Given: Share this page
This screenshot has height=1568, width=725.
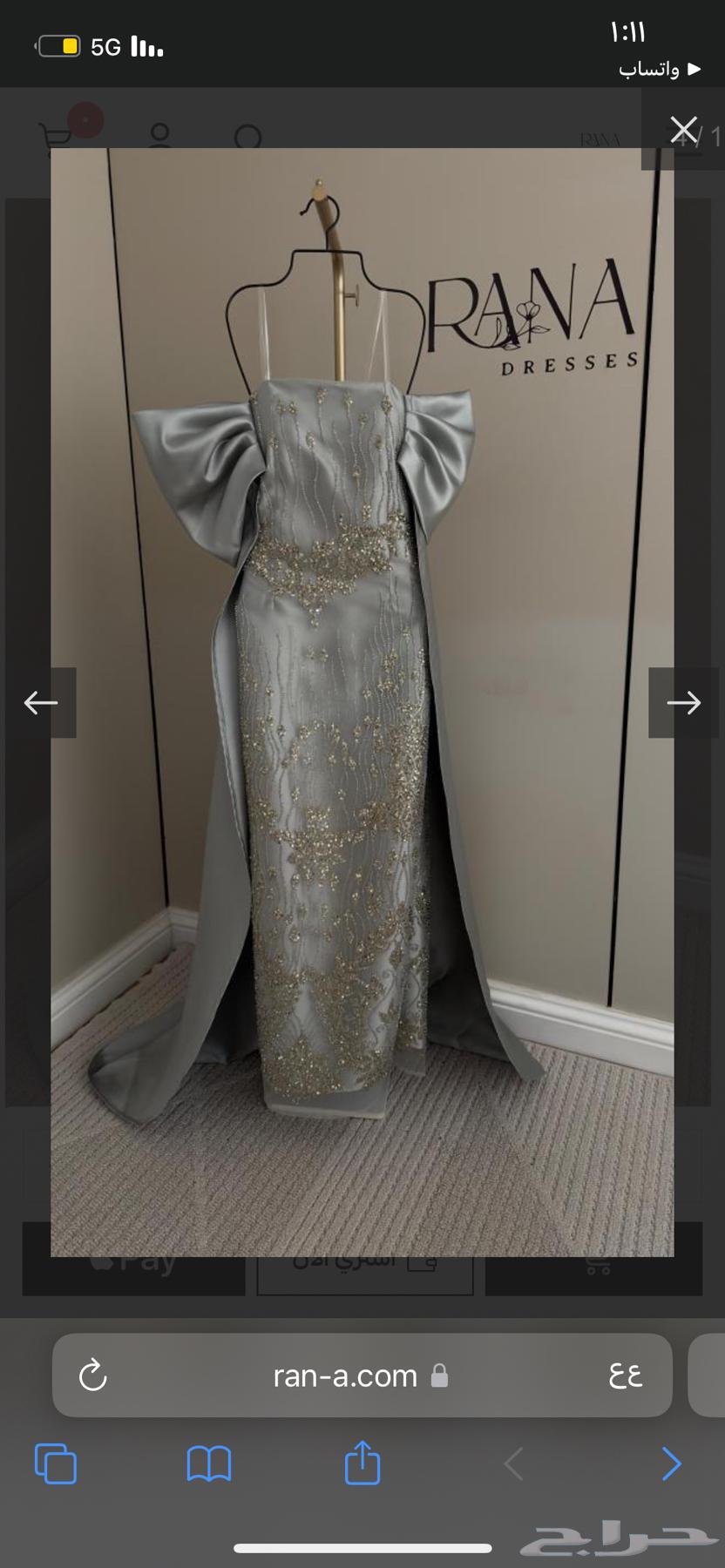Looking at the screenshot, I should click(362, 1463).
